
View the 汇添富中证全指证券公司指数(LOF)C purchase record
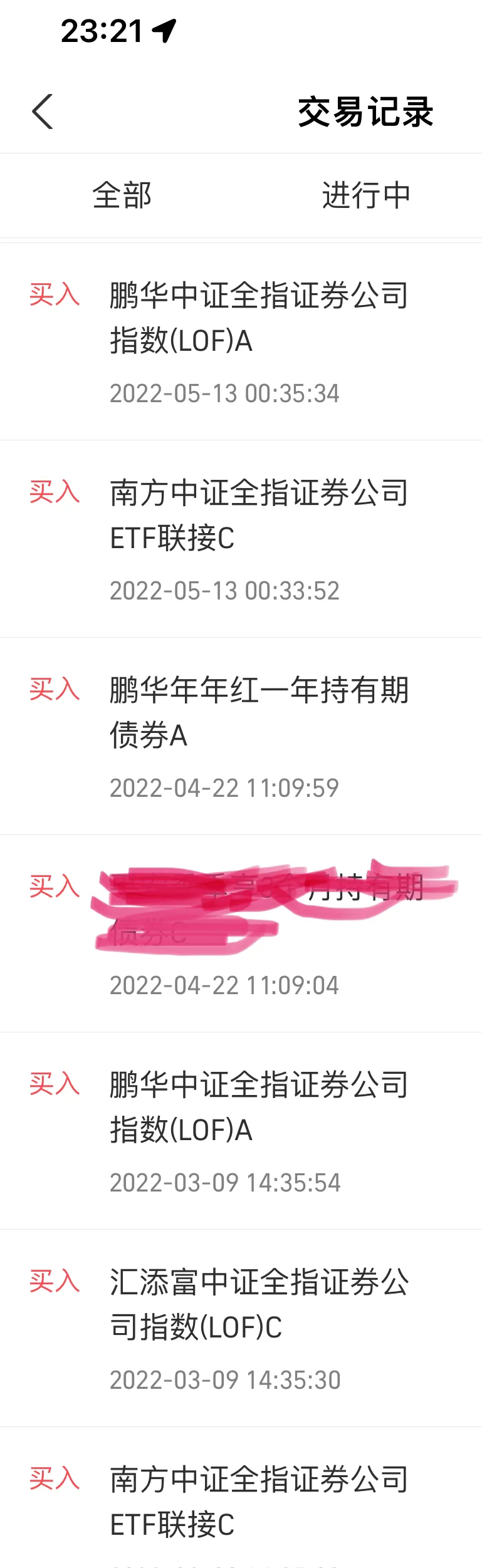pos(258,1328)
